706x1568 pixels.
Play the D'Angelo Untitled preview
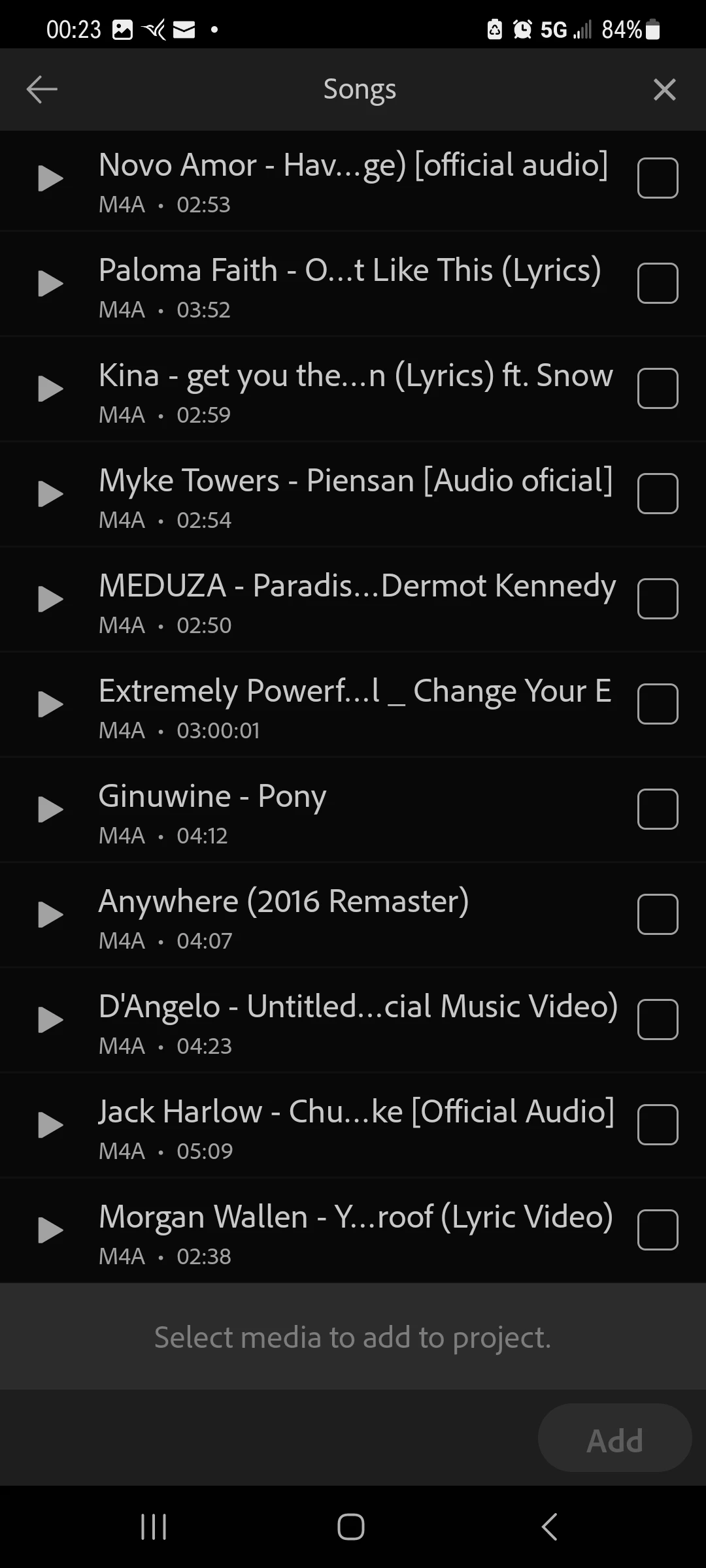coord(50,1020)
